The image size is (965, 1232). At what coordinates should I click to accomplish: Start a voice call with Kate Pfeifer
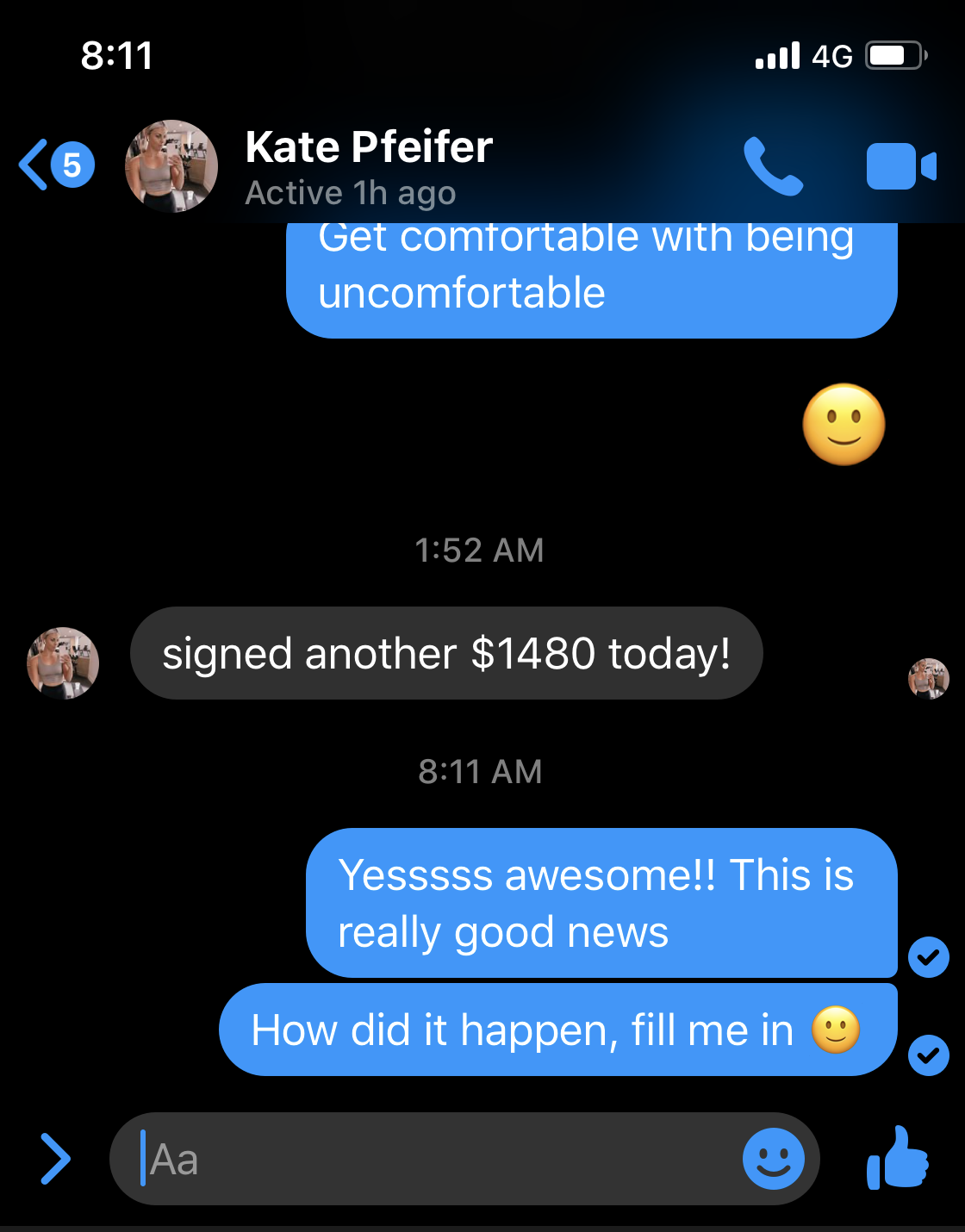point(773,166)
